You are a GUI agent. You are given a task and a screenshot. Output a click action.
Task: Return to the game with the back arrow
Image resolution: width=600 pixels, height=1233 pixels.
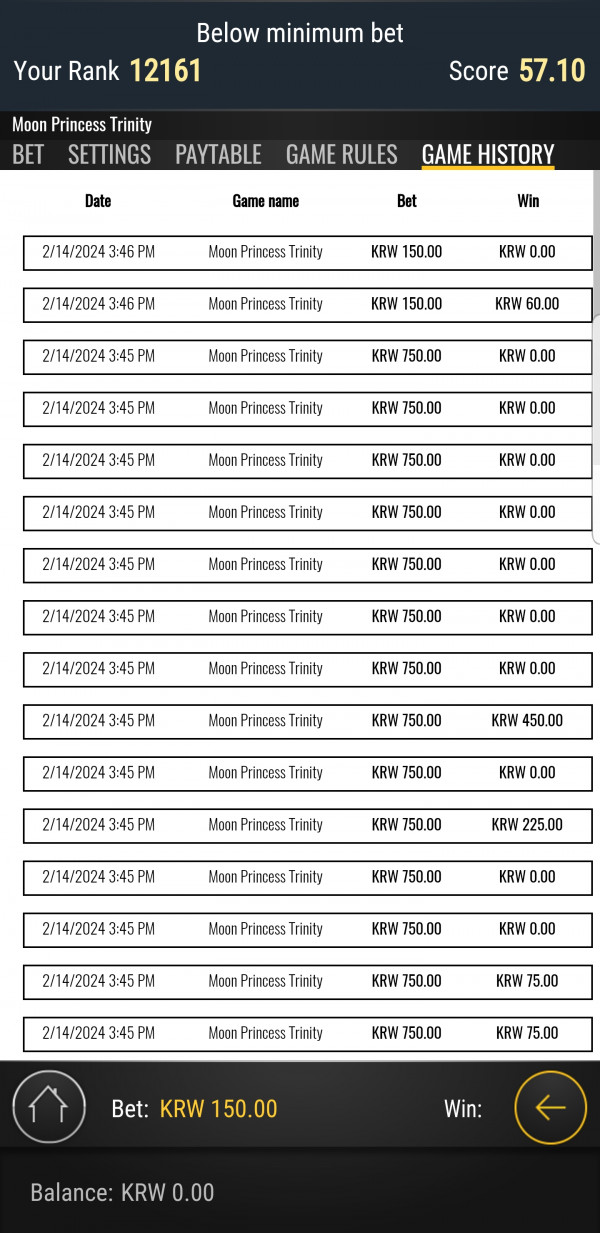click(x=550, y=1107)
